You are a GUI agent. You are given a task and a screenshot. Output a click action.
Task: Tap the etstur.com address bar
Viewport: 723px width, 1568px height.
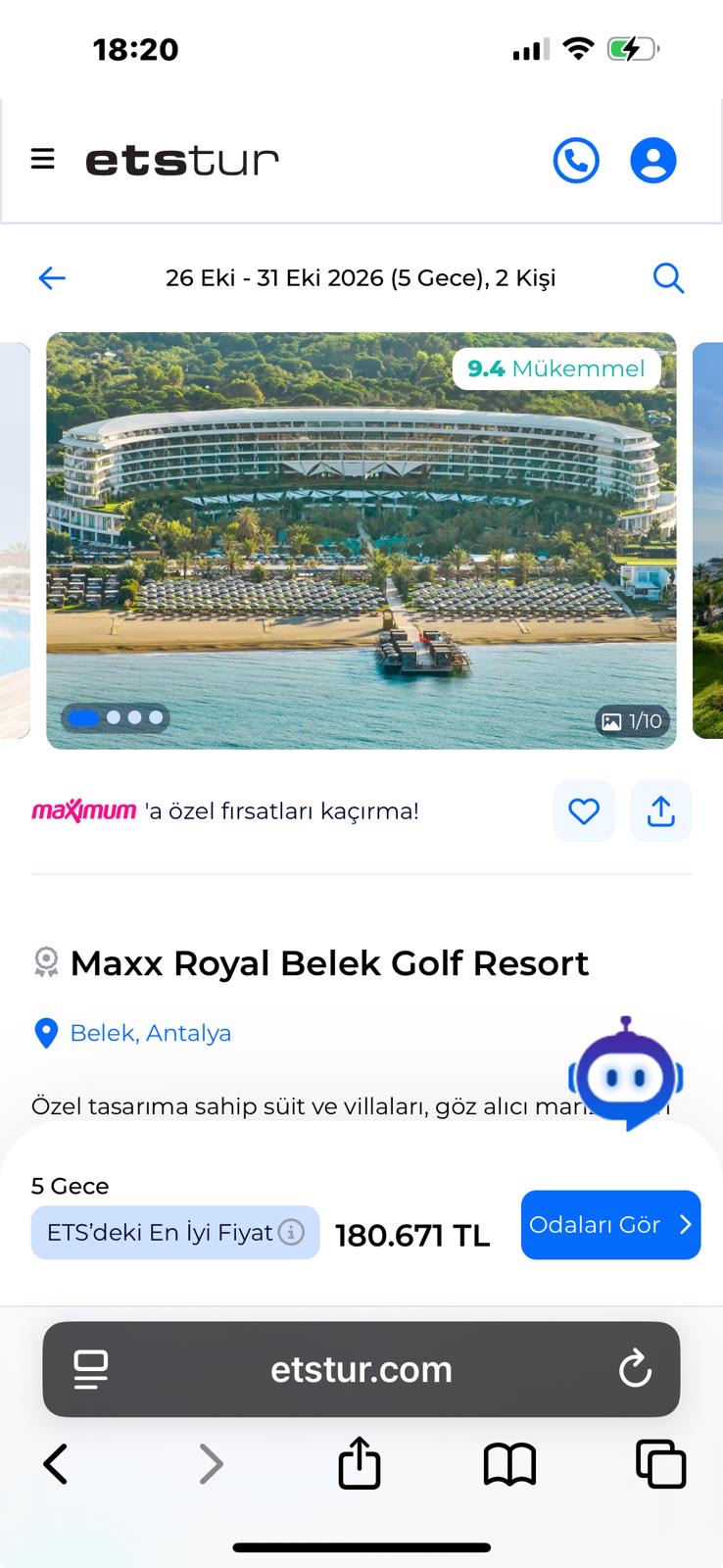click(361, 1369)
